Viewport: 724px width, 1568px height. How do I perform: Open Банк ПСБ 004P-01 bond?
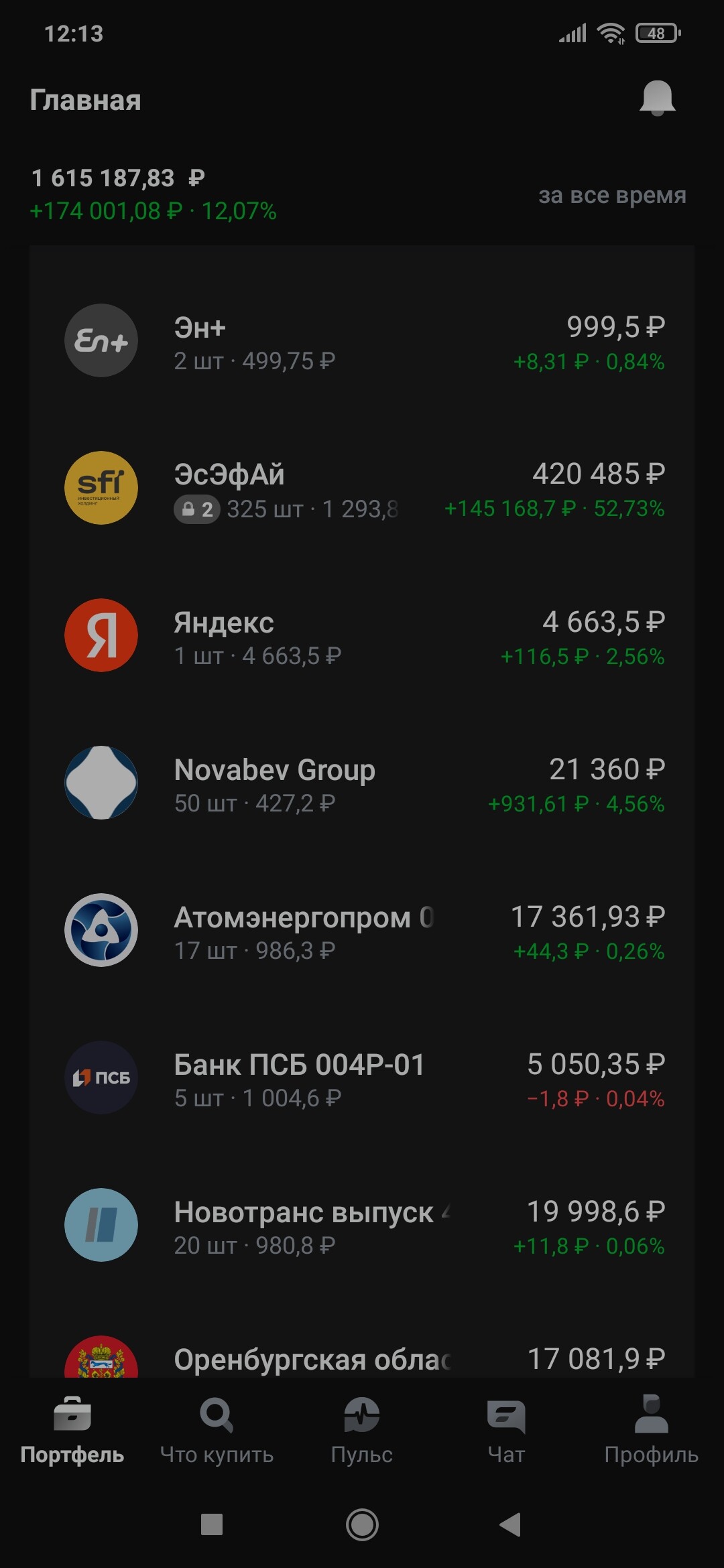[362, 1078]
